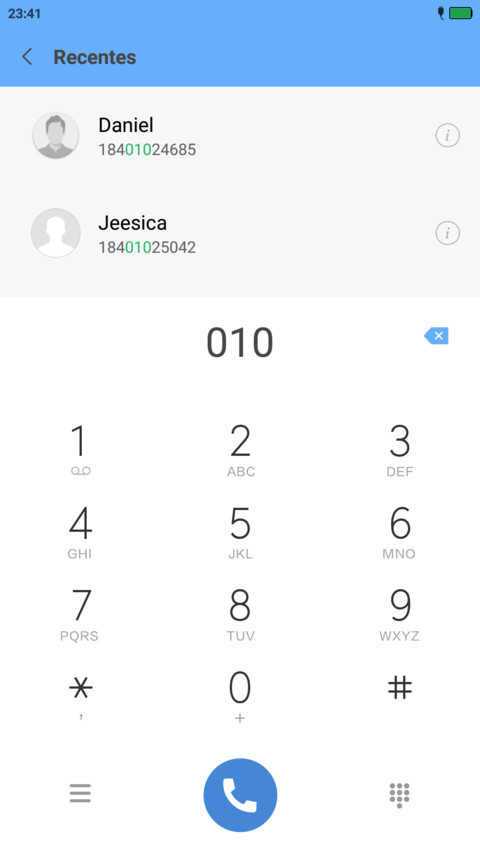Enter digit 5 JKL
This screenshot has height=853, width=480.
pos(240,533)
